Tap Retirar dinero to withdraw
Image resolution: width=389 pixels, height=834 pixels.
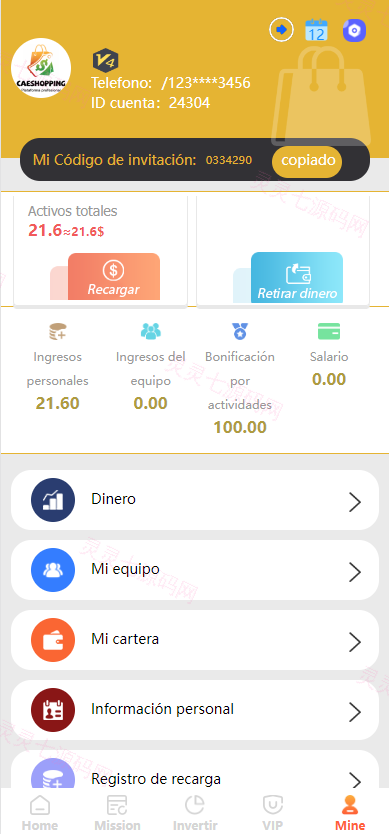[x=297, y=277]
